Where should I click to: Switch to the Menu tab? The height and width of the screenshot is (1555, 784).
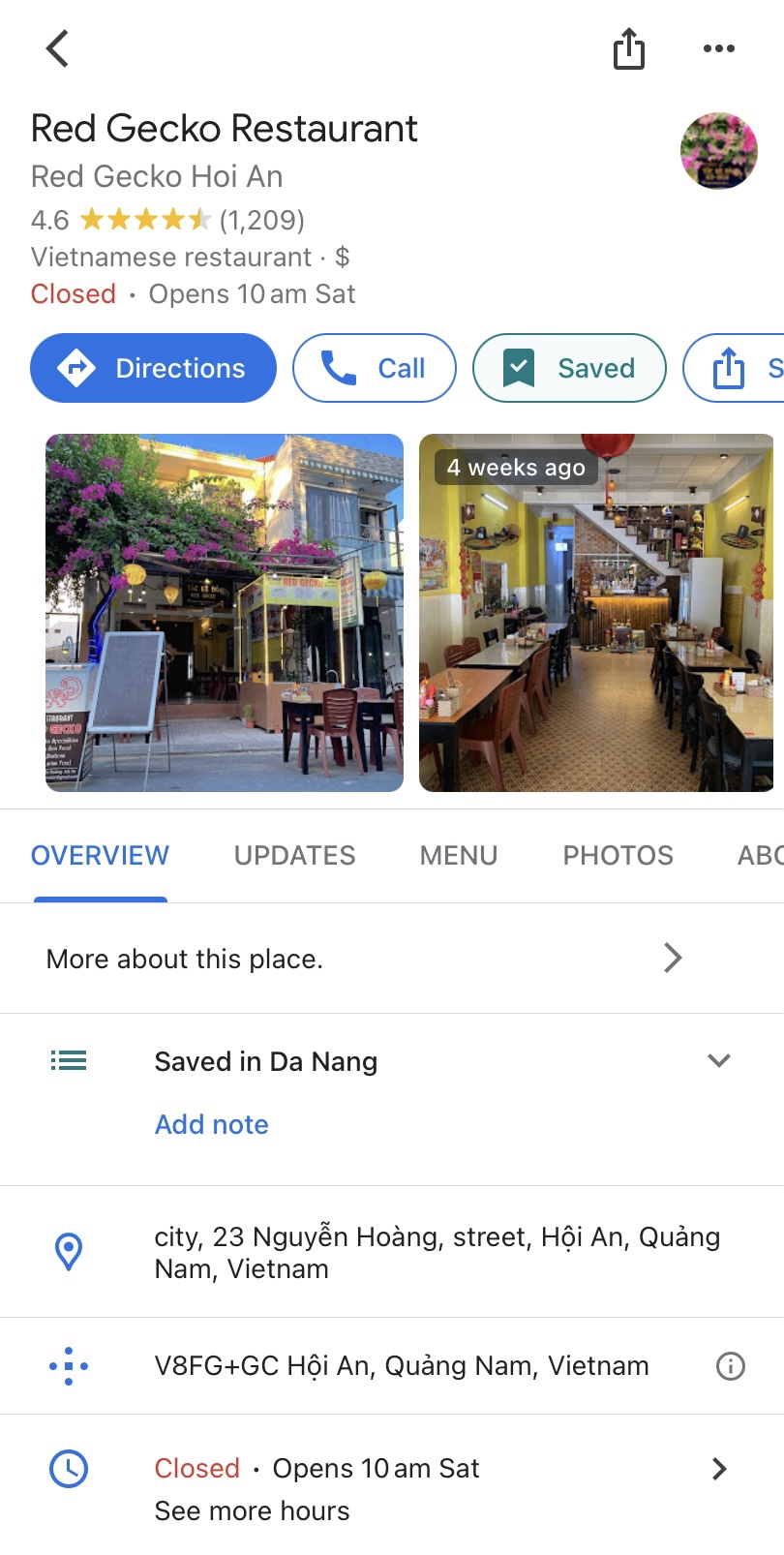tap(459, 856)
